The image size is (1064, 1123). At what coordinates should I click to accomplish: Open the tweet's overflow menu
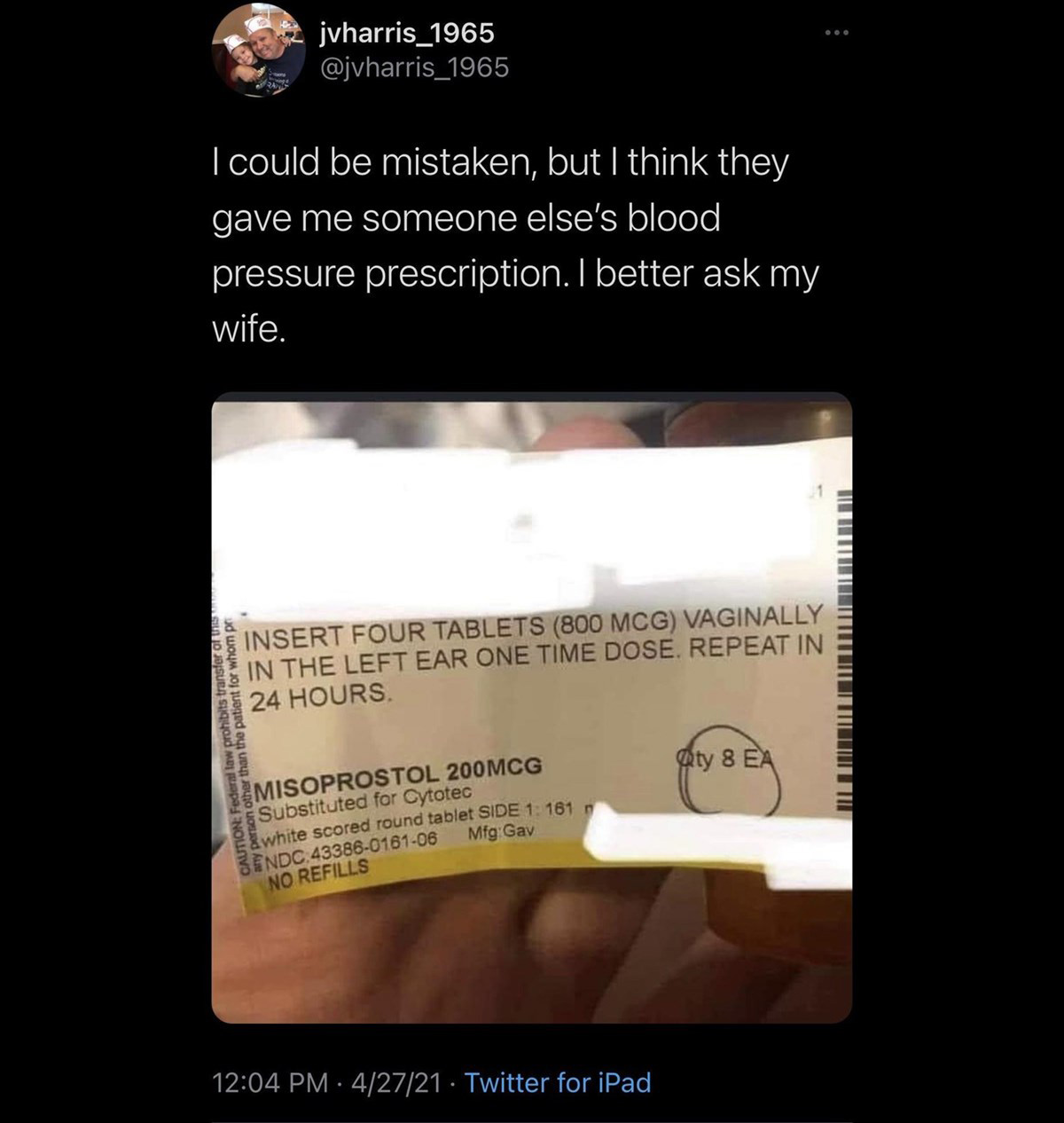click(x=836, y=34)
